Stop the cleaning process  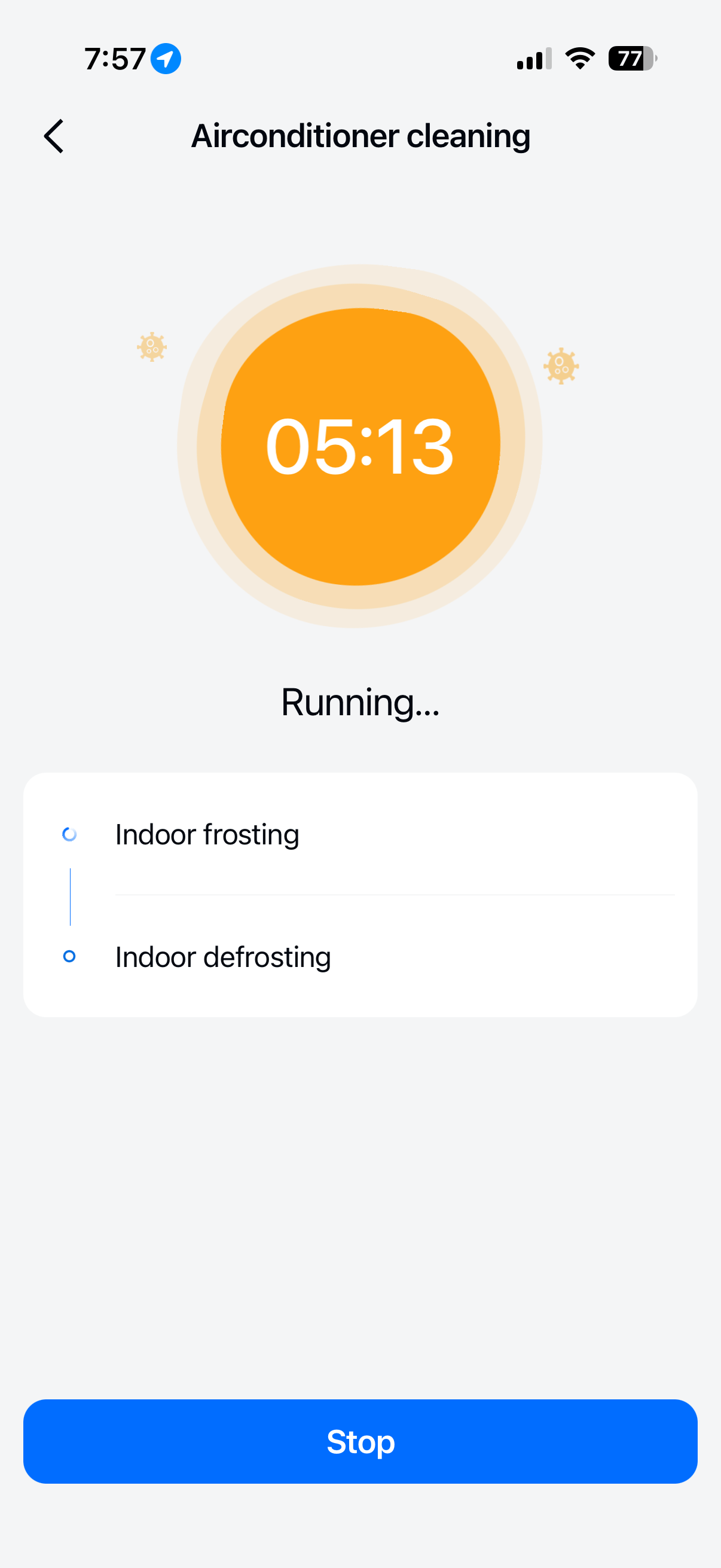pos(360,1441)
